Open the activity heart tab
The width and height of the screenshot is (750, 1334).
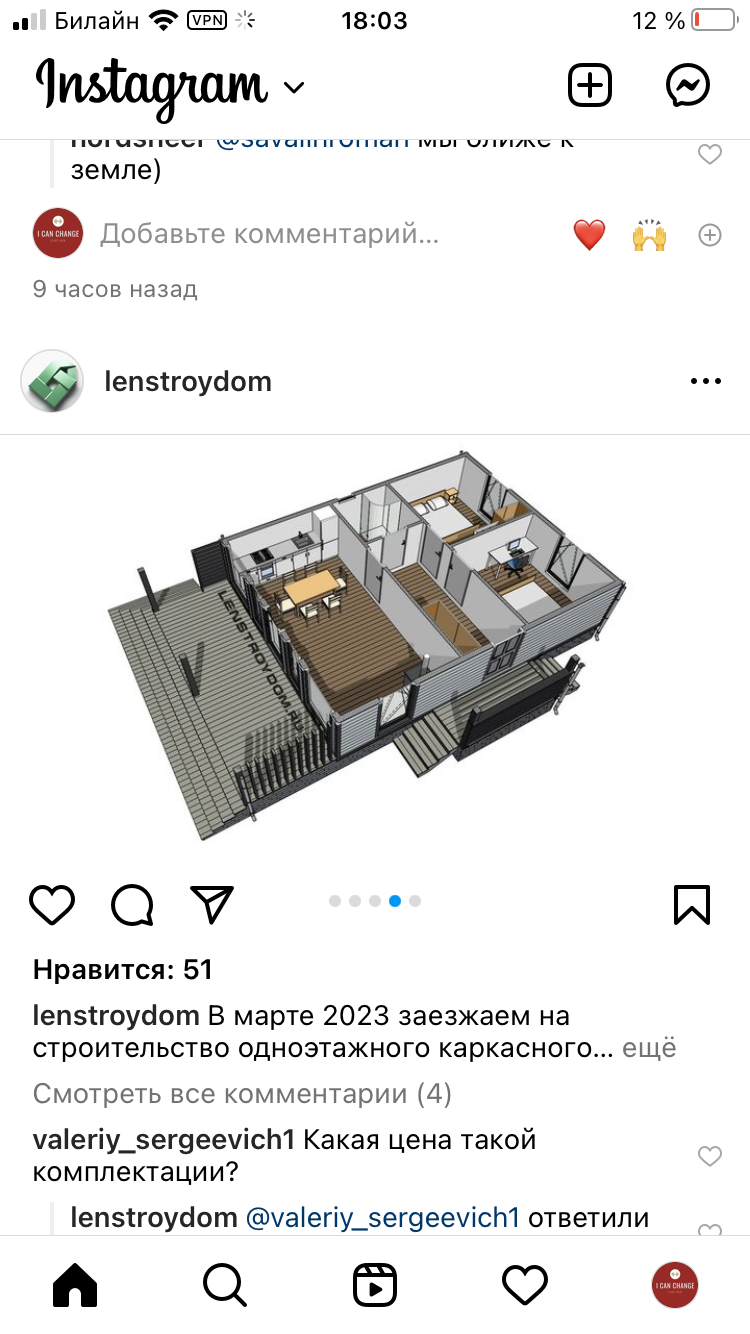(525, 1285)
